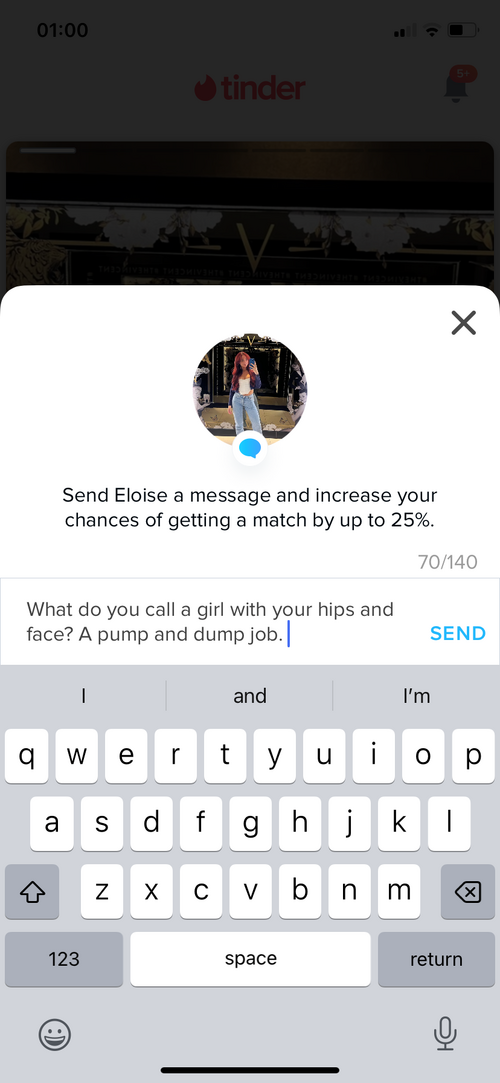The image size is (500, 1083).
Task: Close the message dialog with the X
Action: [x=463, y=323]
